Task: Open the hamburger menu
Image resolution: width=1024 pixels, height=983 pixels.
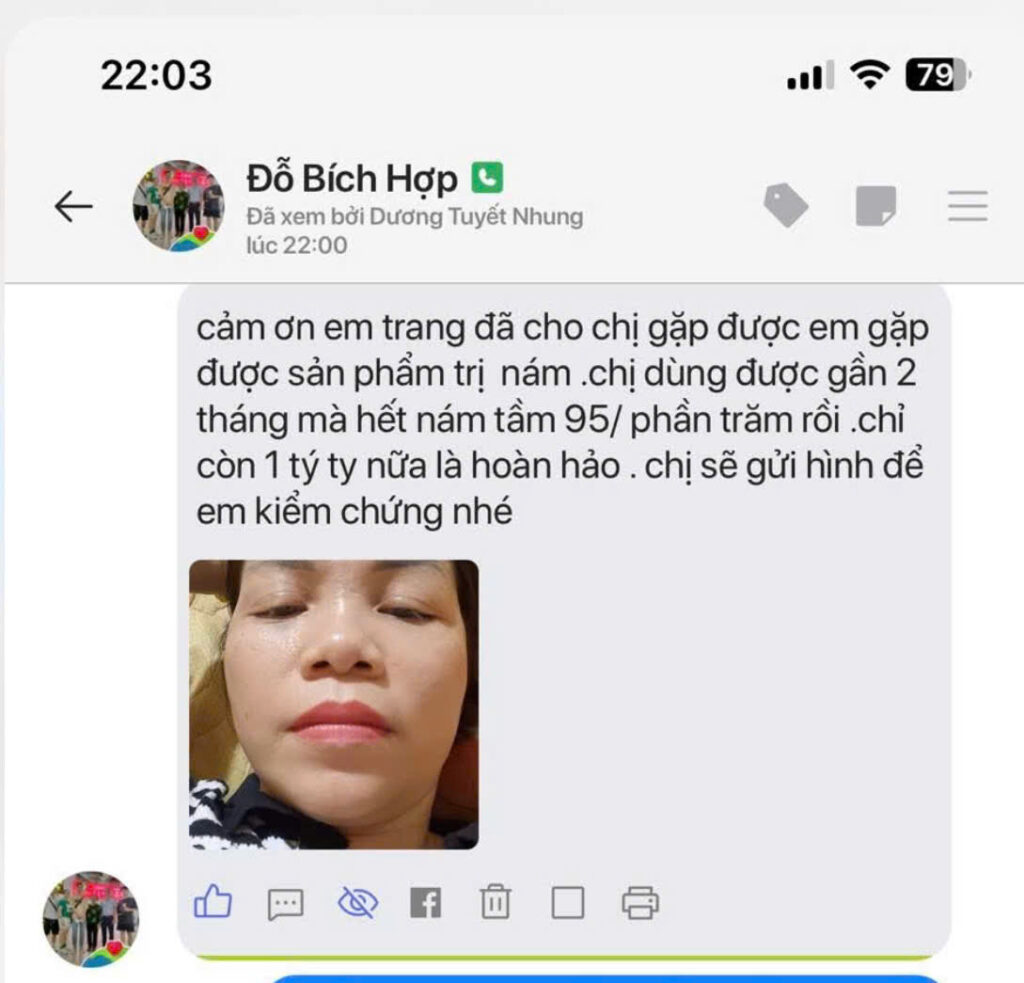Action: [967, 206]
